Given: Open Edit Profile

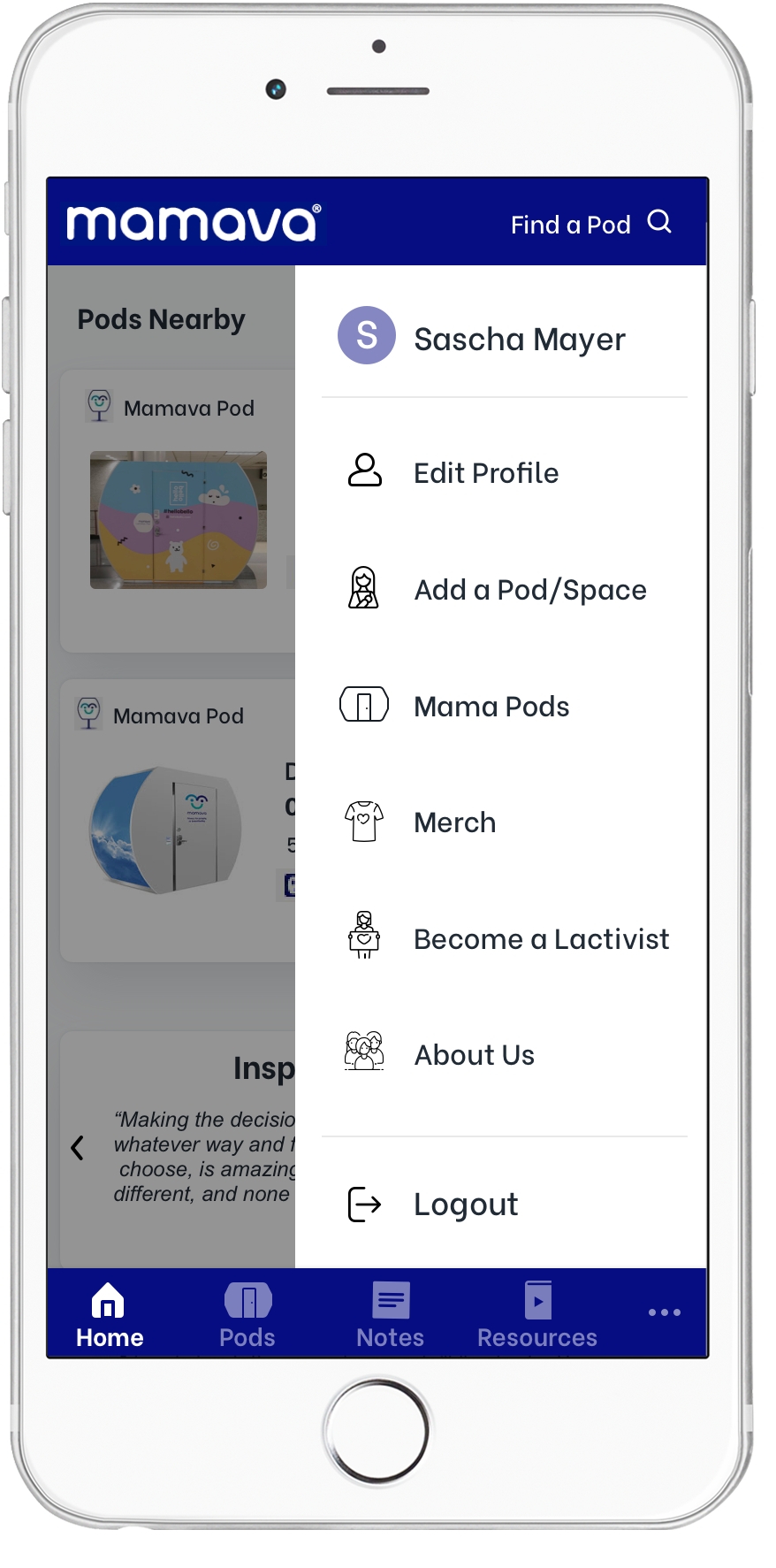Looking at the screenshot, I should click(485, 473).
